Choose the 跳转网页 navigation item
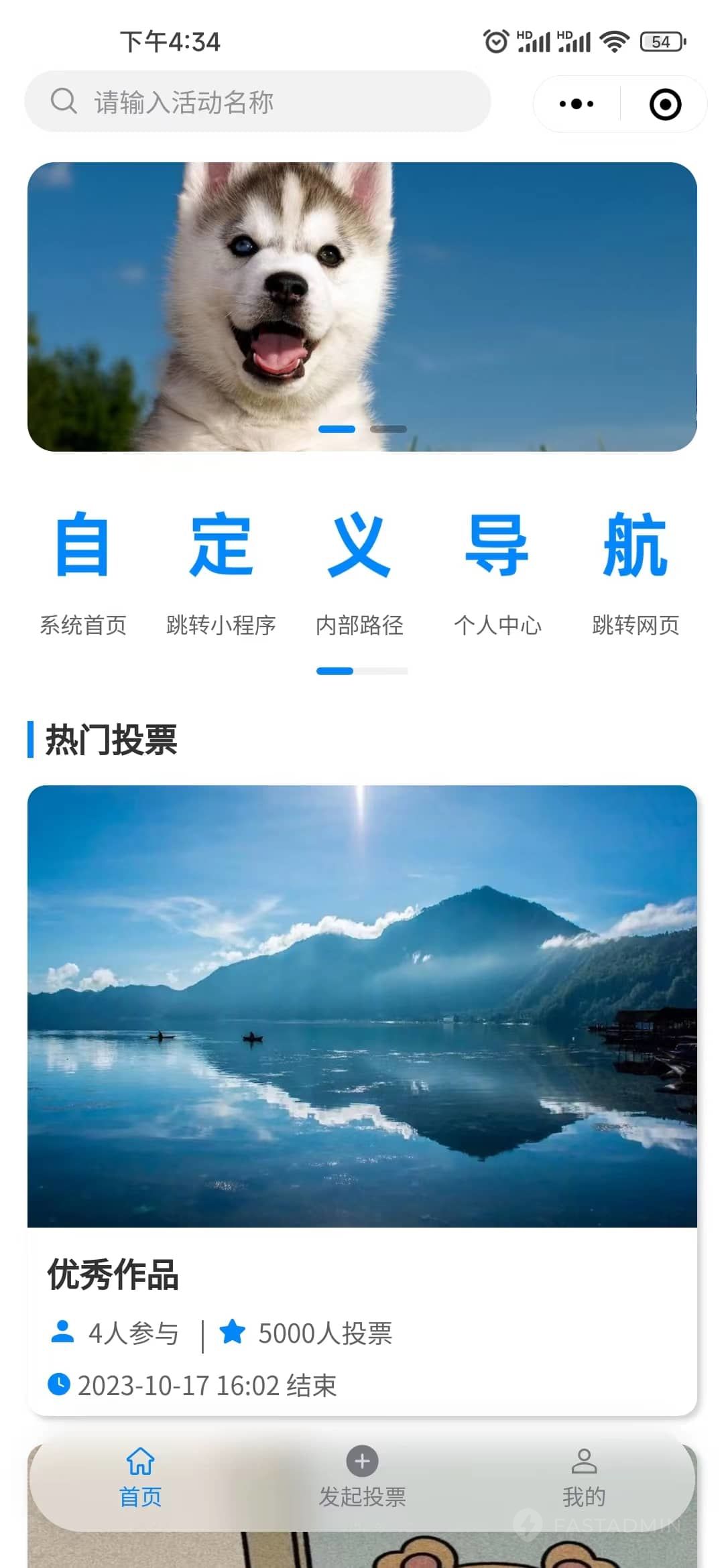This screenshot has width=724, height=1568. [636, 570]
